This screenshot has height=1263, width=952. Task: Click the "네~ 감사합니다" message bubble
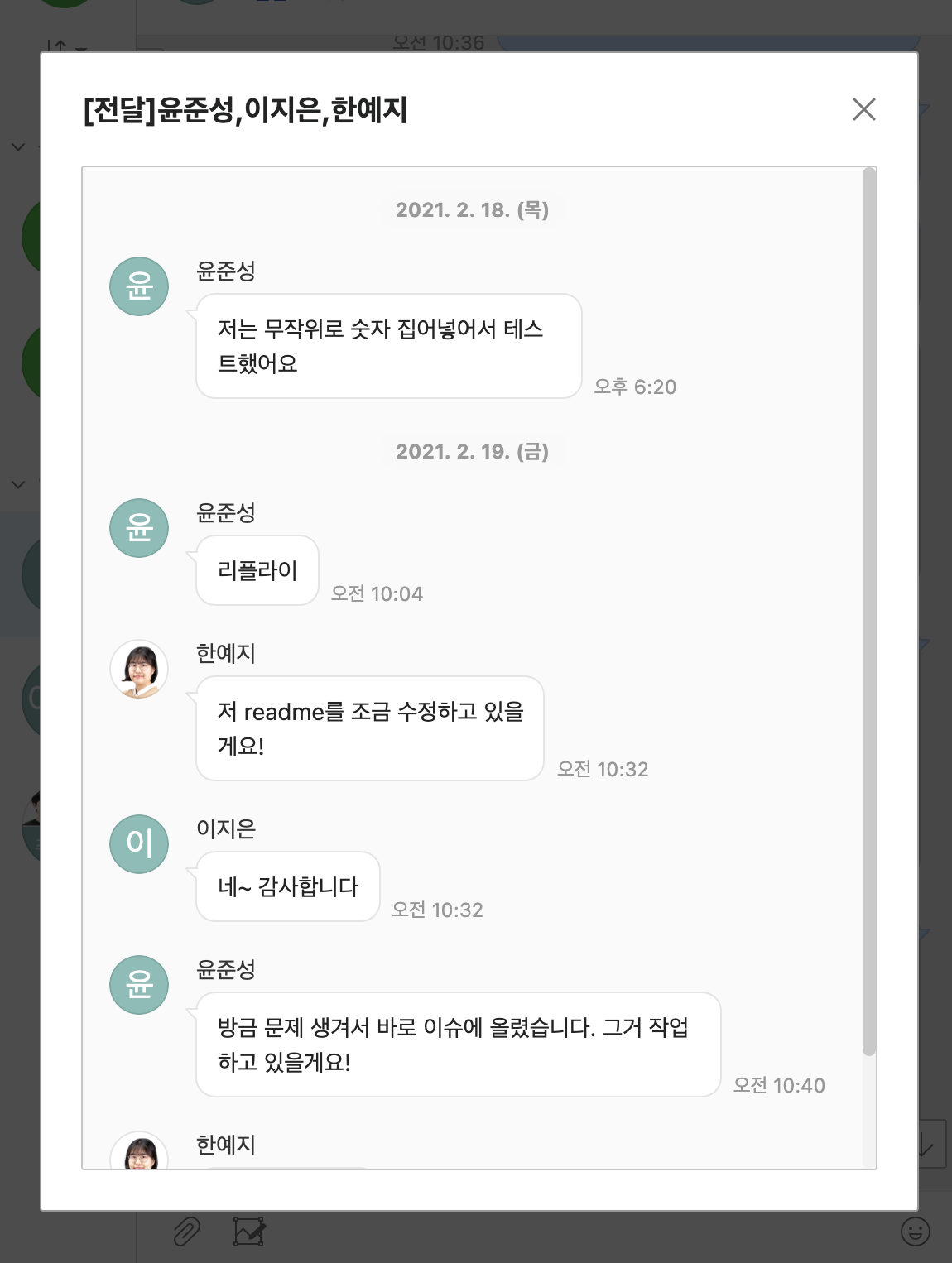pos(286,886)
